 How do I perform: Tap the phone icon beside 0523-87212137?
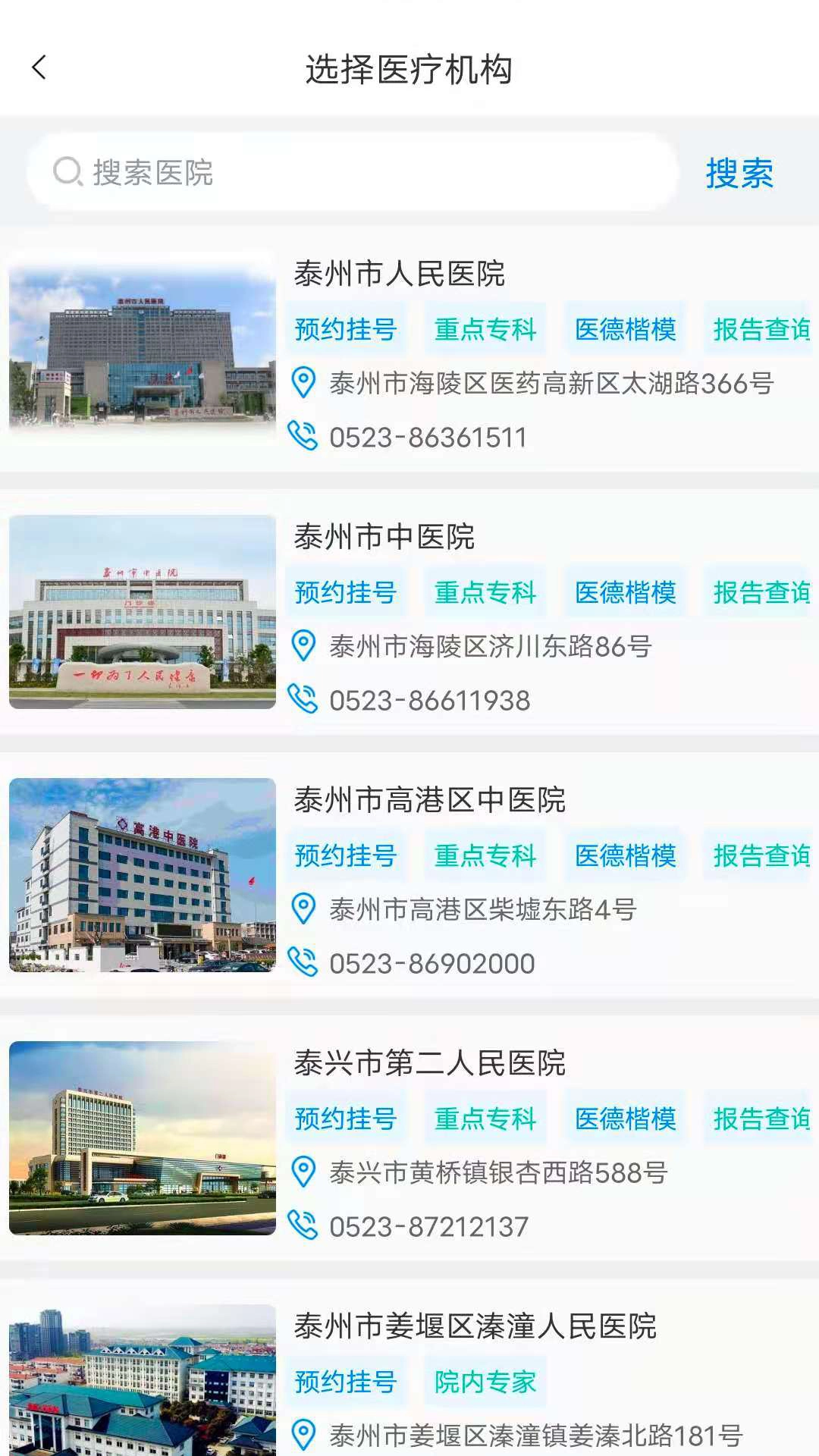303,1222
